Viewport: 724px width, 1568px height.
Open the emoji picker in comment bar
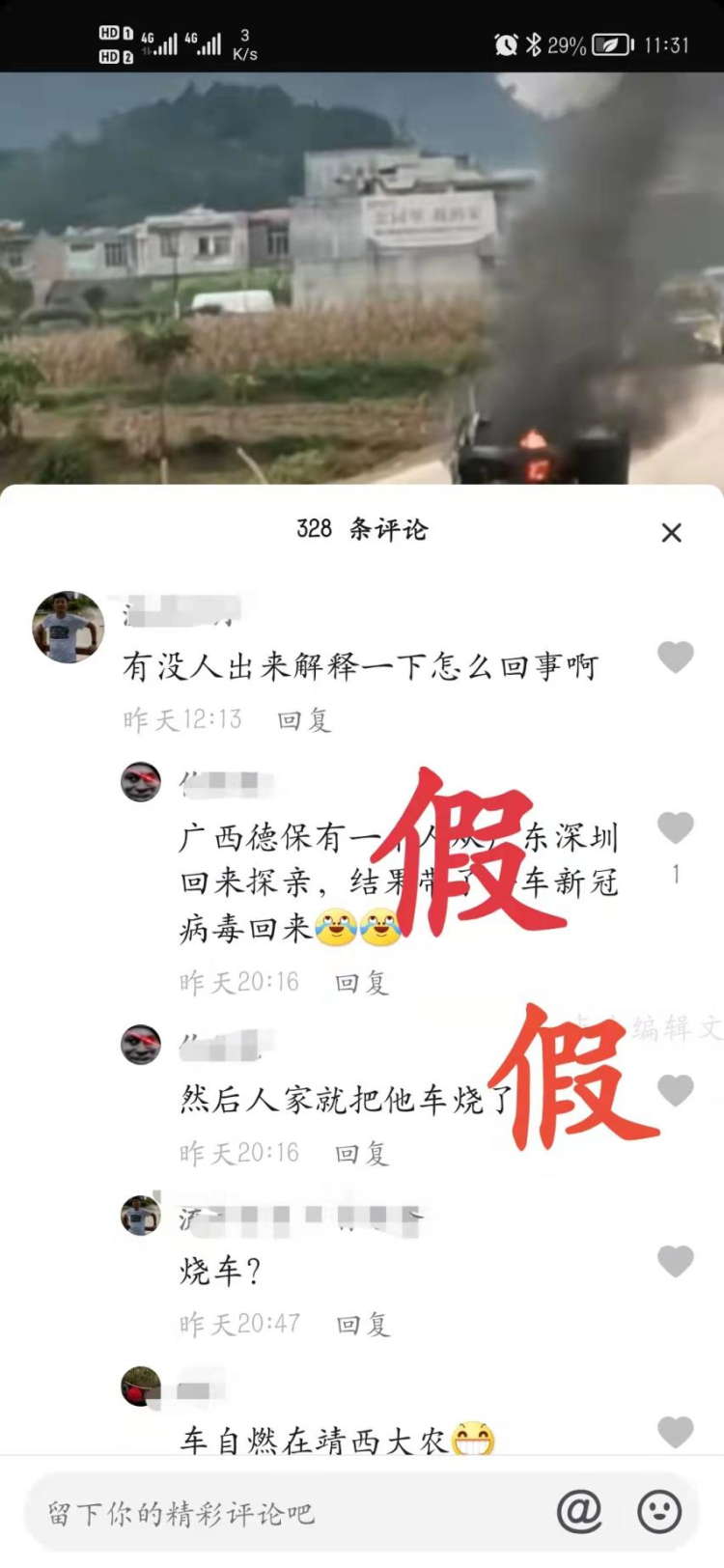click(x=659, y=1512)
